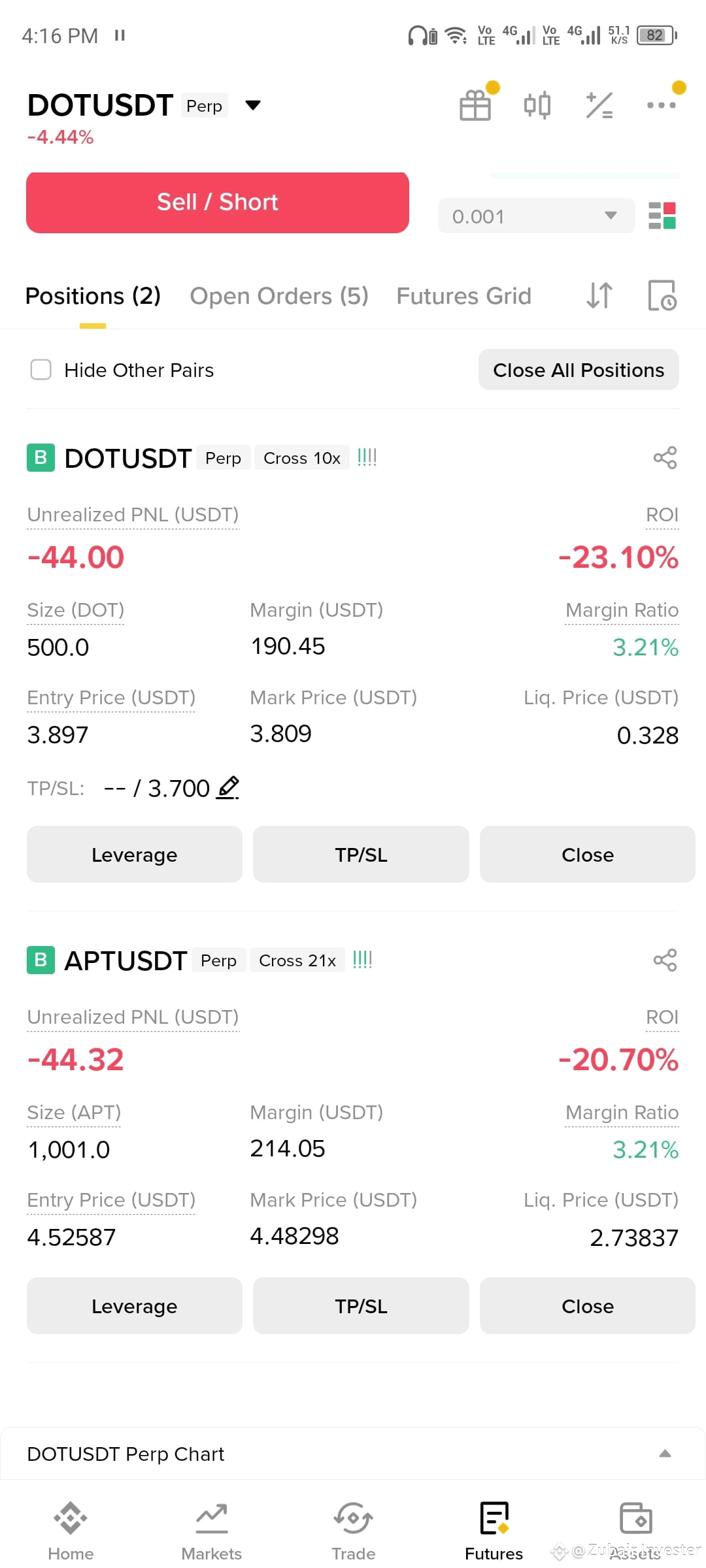The width and height of the screenshot is (706, 1568).
Task: Edit the DOTUSDT TP/SL value
Action: click(228, 788)
